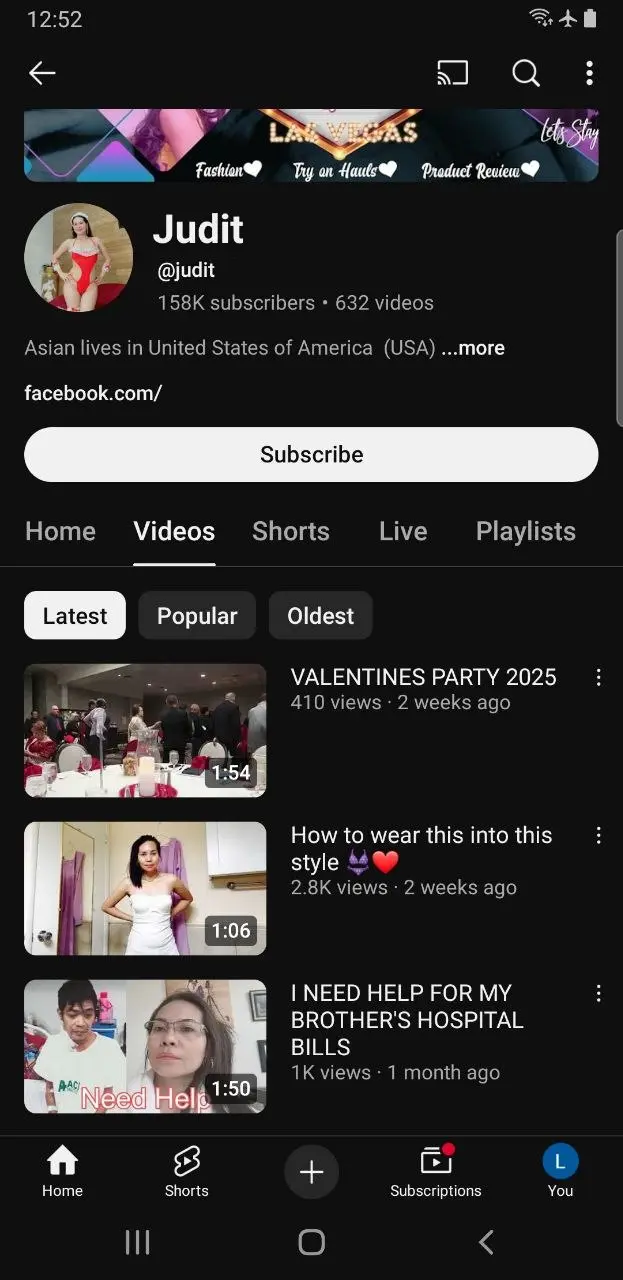Screen dimensions: 623x1280
Task: Tap the create plus button
Action: point(311,1172)
